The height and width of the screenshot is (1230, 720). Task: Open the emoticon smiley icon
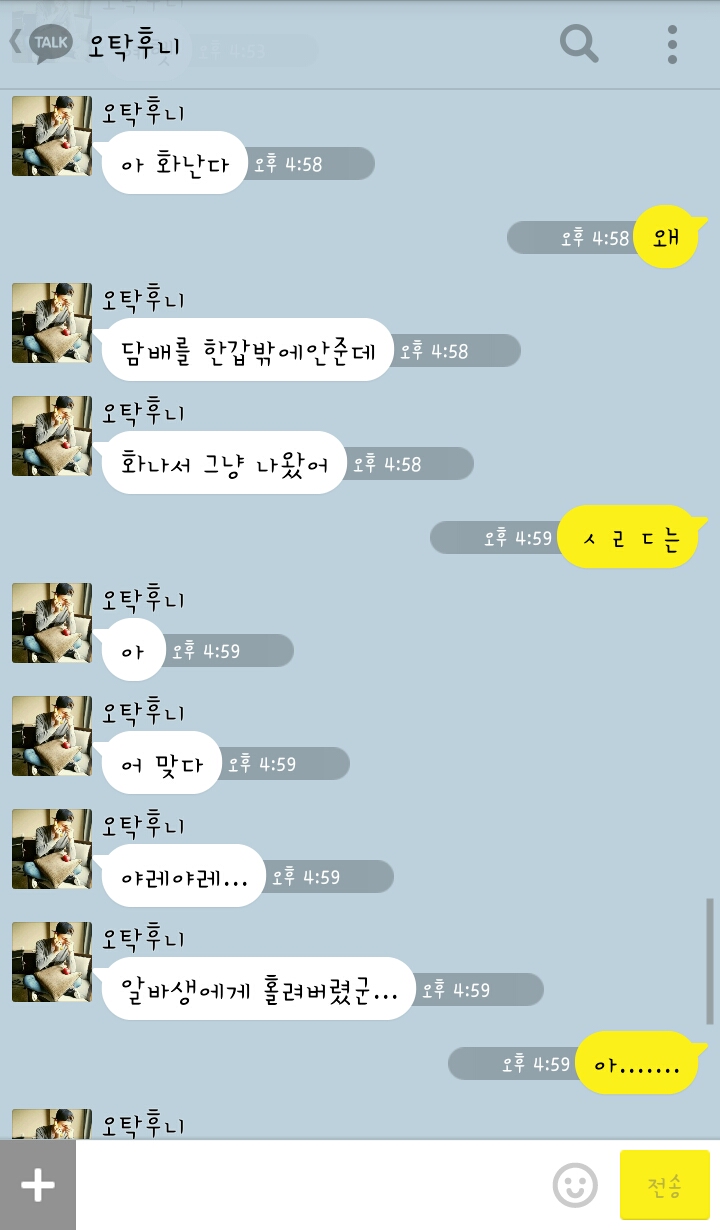(577, 1187)
